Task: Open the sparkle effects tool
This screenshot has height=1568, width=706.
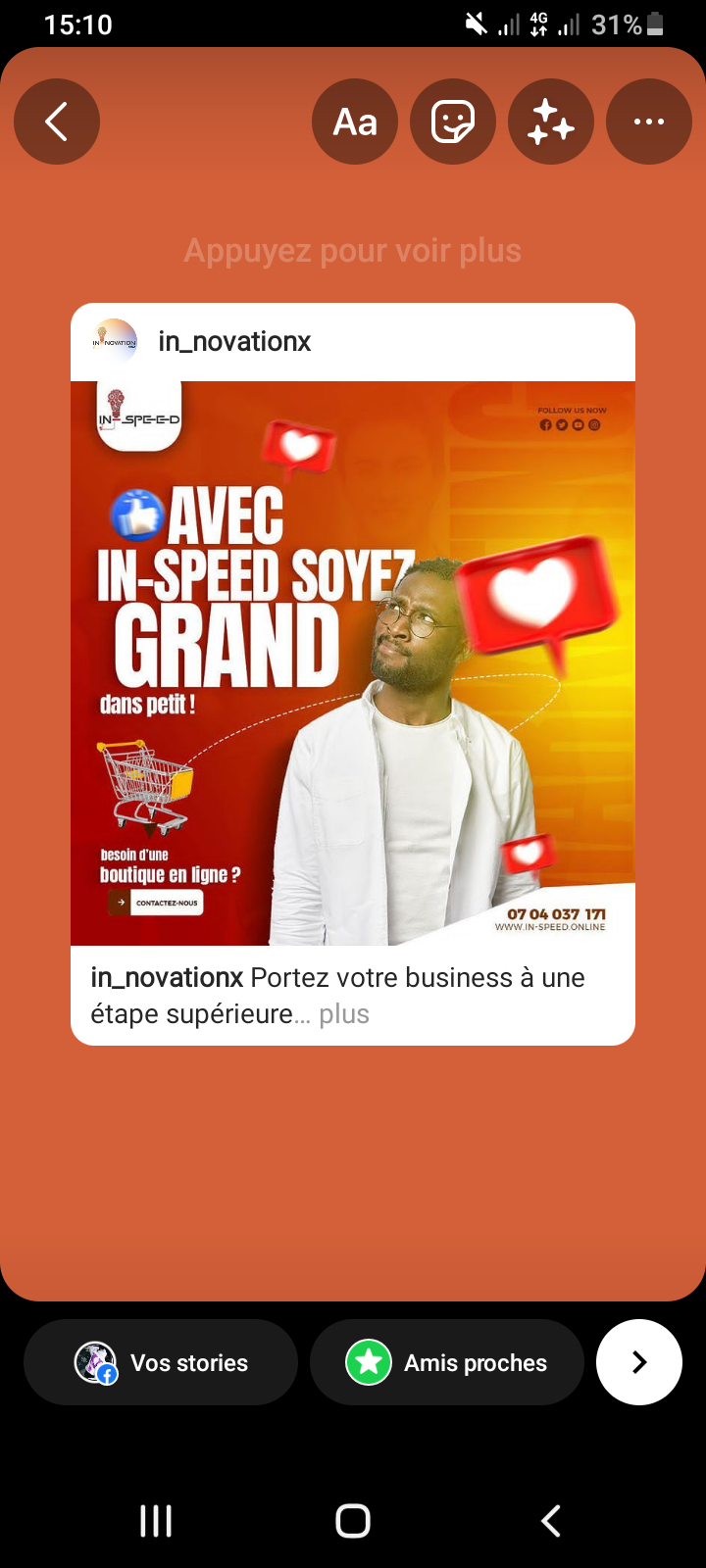Action: pos(551,122)
